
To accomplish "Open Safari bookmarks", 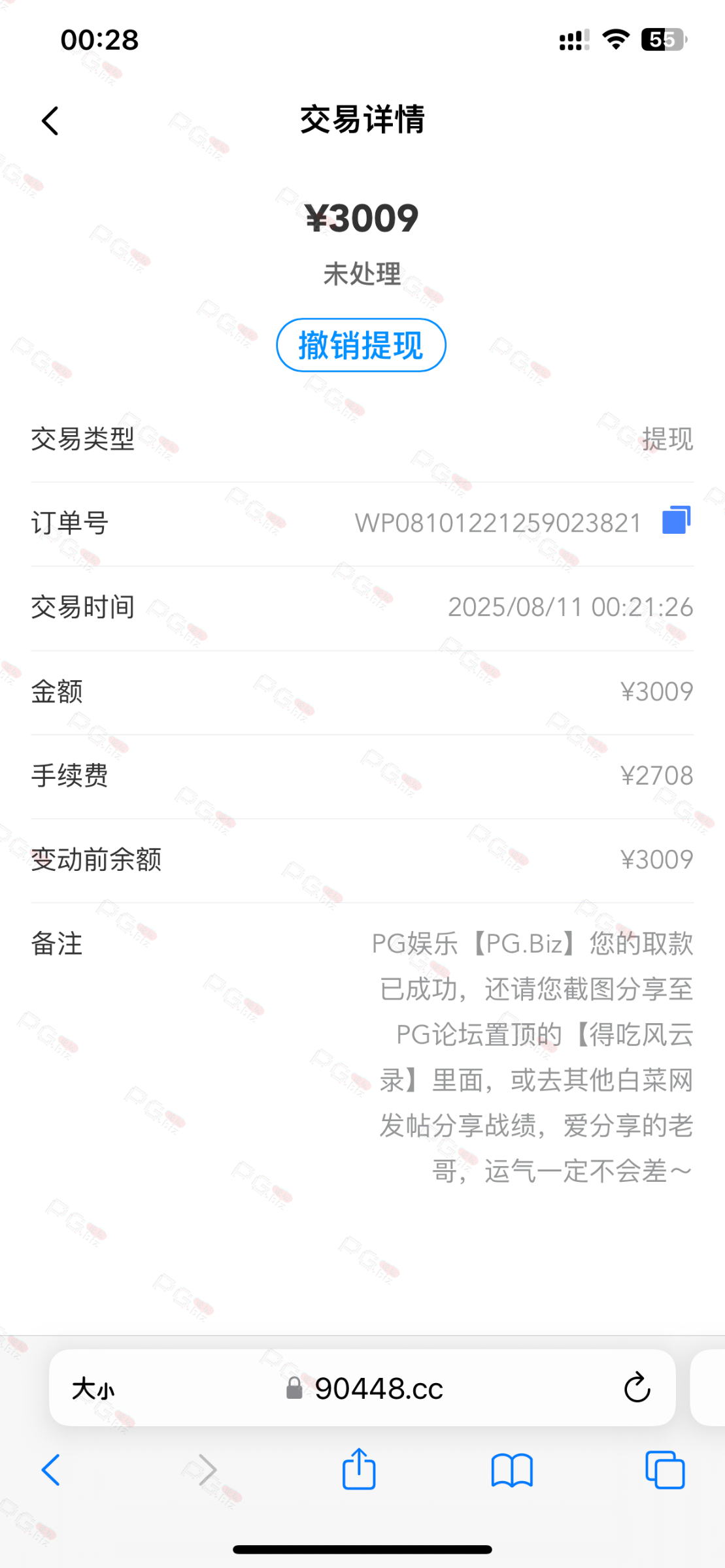I will point(512,1470).
